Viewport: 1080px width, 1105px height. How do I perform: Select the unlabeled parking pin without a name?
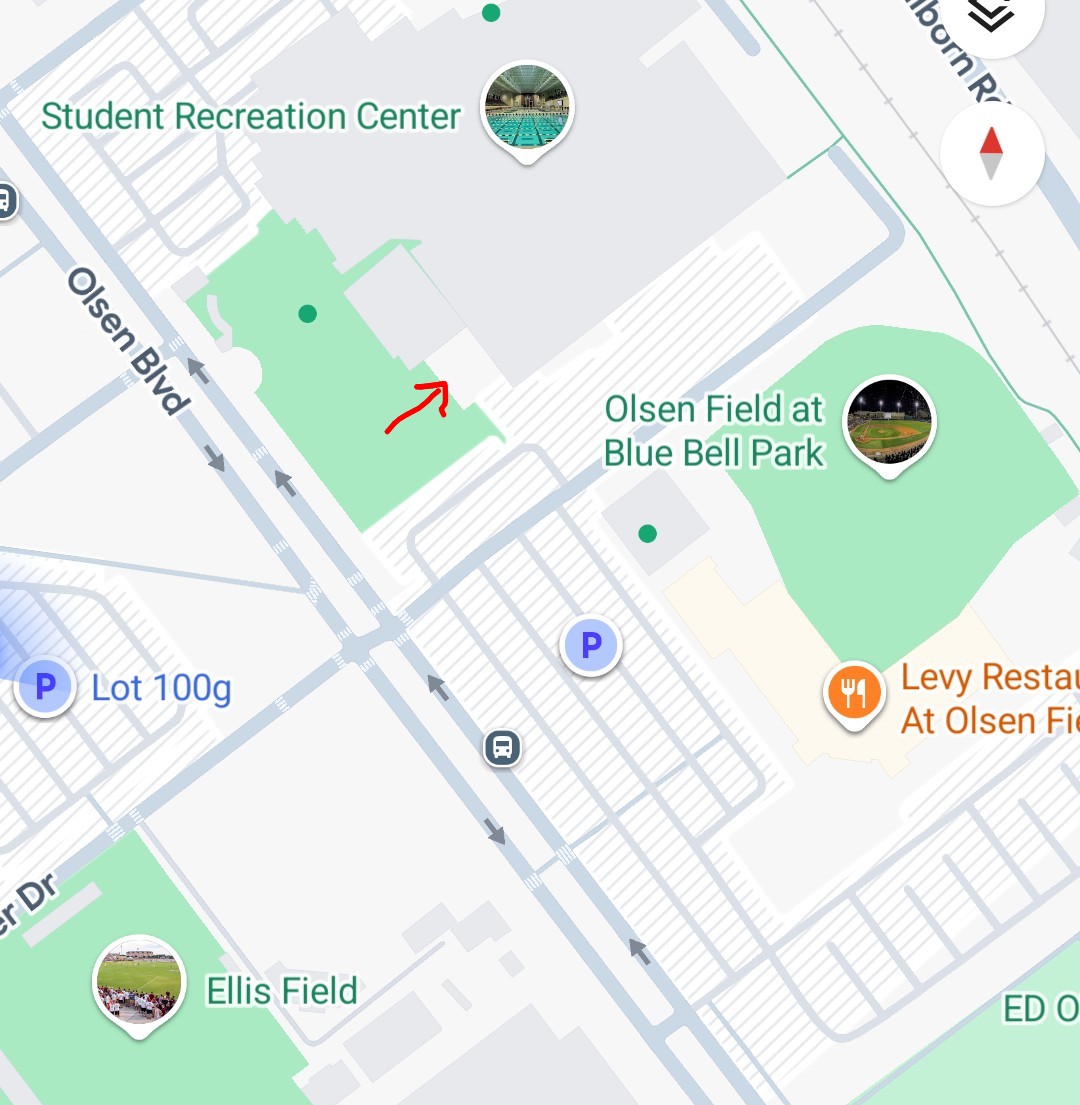point(592,644)
